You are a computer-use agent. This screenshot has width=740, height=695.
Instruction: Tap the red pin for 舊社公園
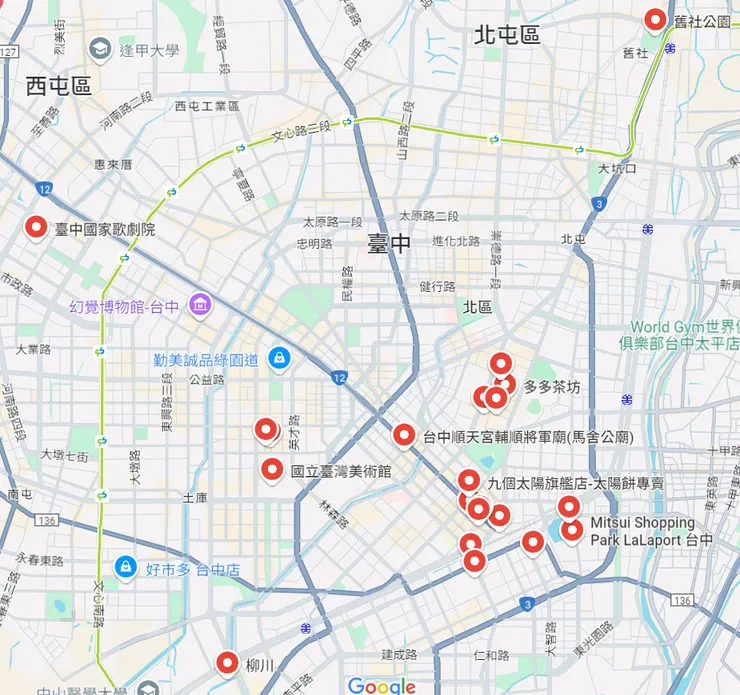[x=656, y=19]
